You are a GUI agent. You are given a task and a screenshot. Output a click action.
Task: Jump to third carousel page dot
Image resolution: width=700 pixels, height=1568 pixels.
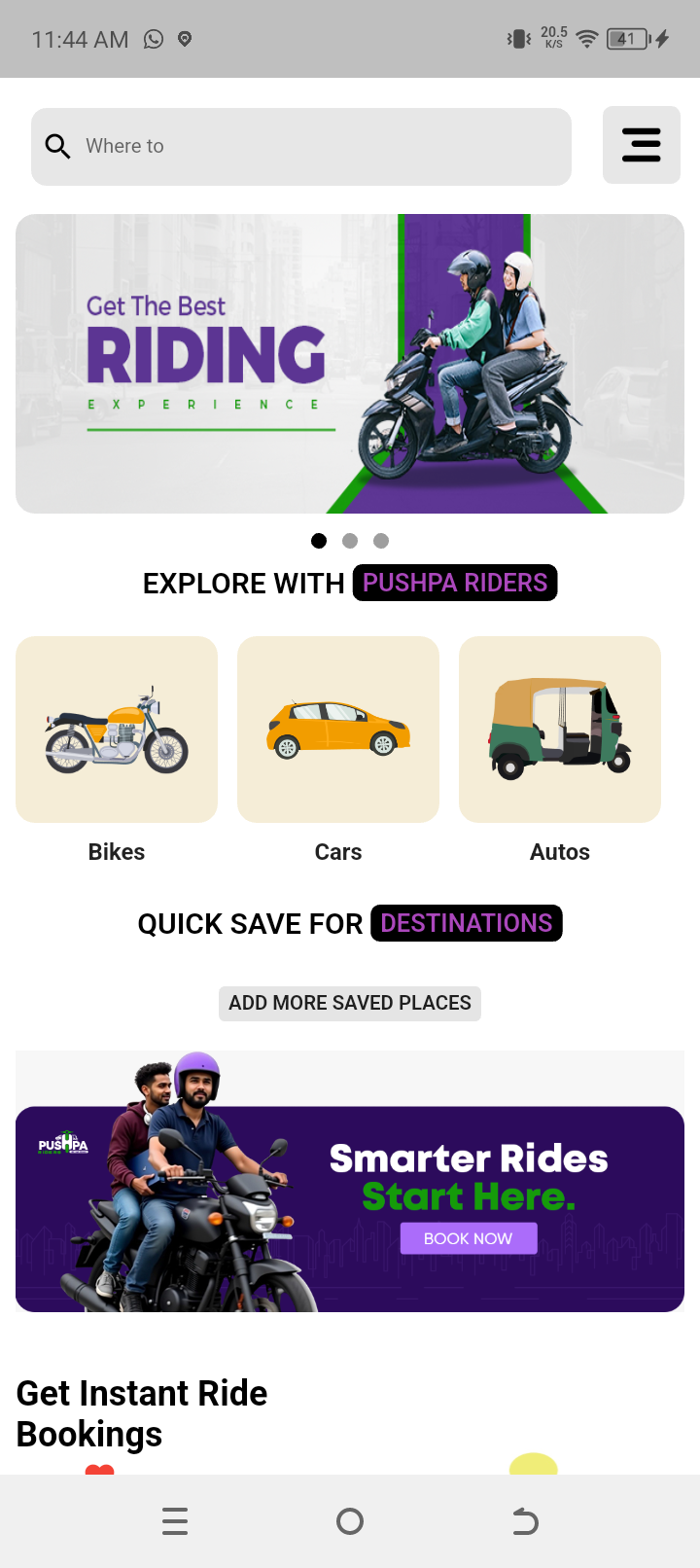click(x=381, y=541)
